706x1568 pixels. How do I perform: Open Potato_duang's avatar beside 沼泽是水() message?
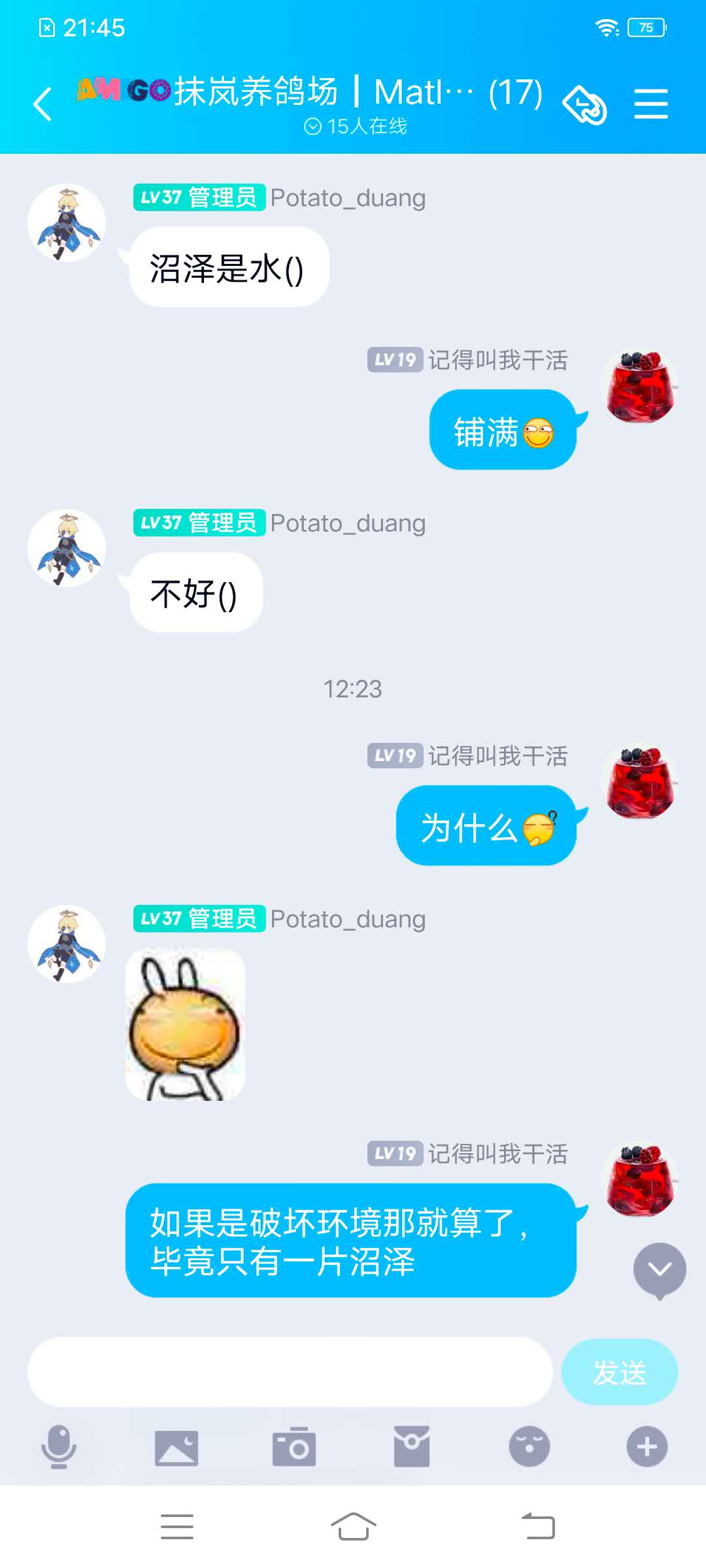tap(67, 223)
